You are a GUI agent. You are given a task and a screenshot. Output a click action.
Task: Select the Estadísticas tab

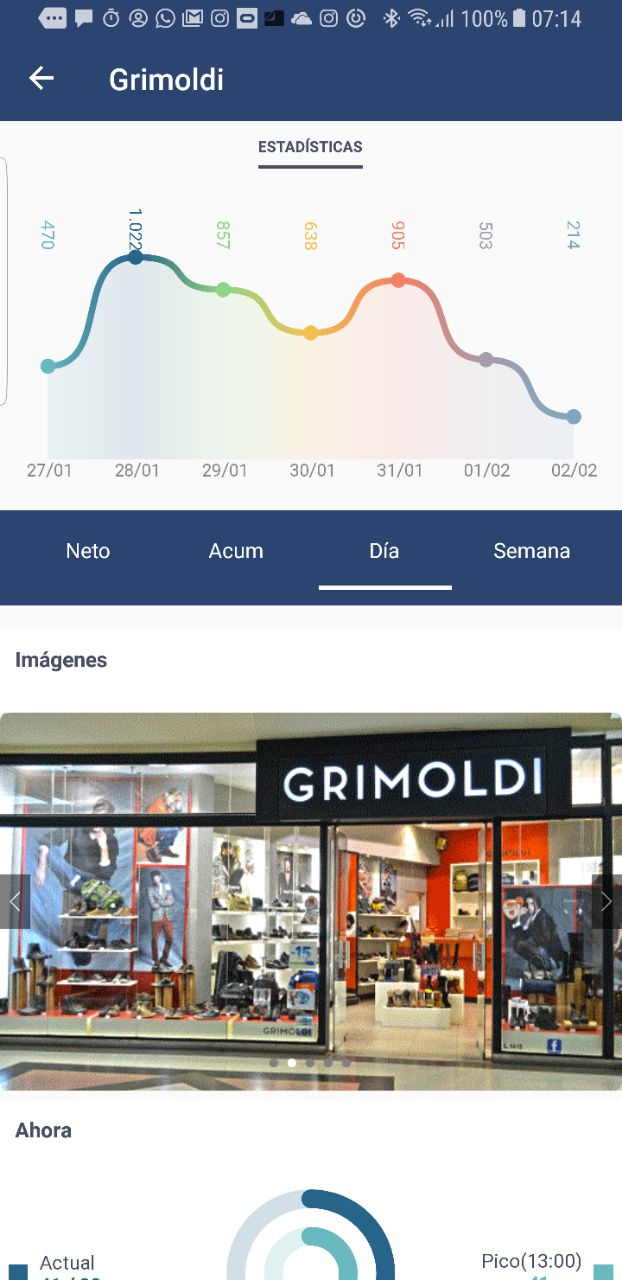310,147
